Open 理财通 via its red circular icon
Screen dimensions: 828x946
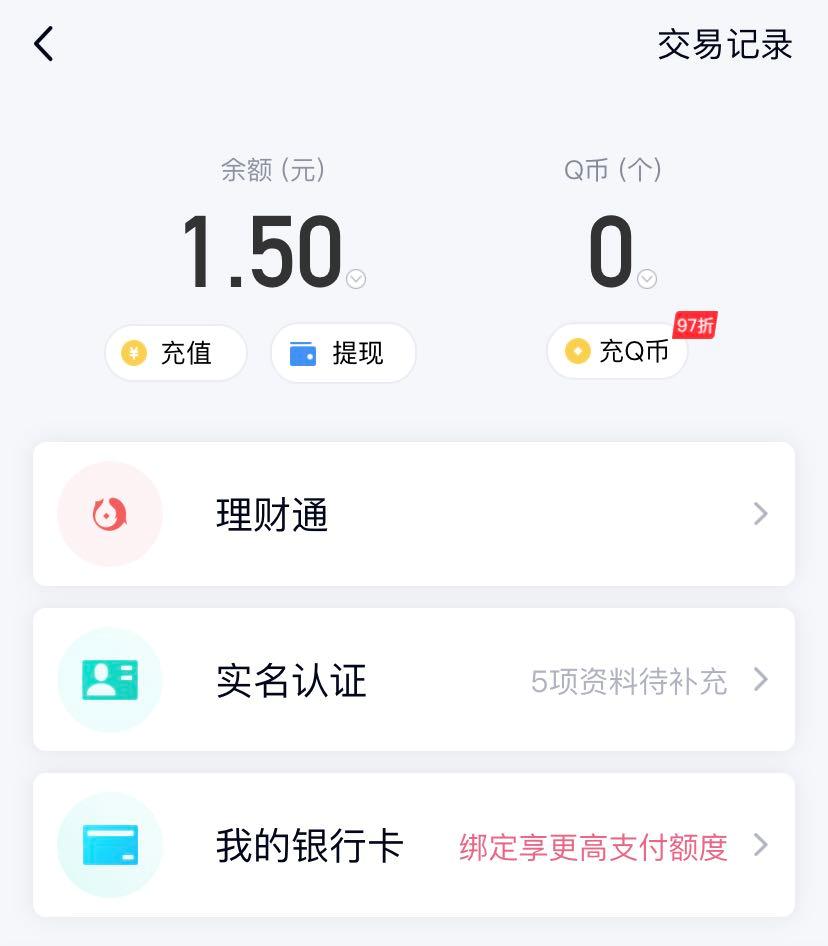click(110, 514)
